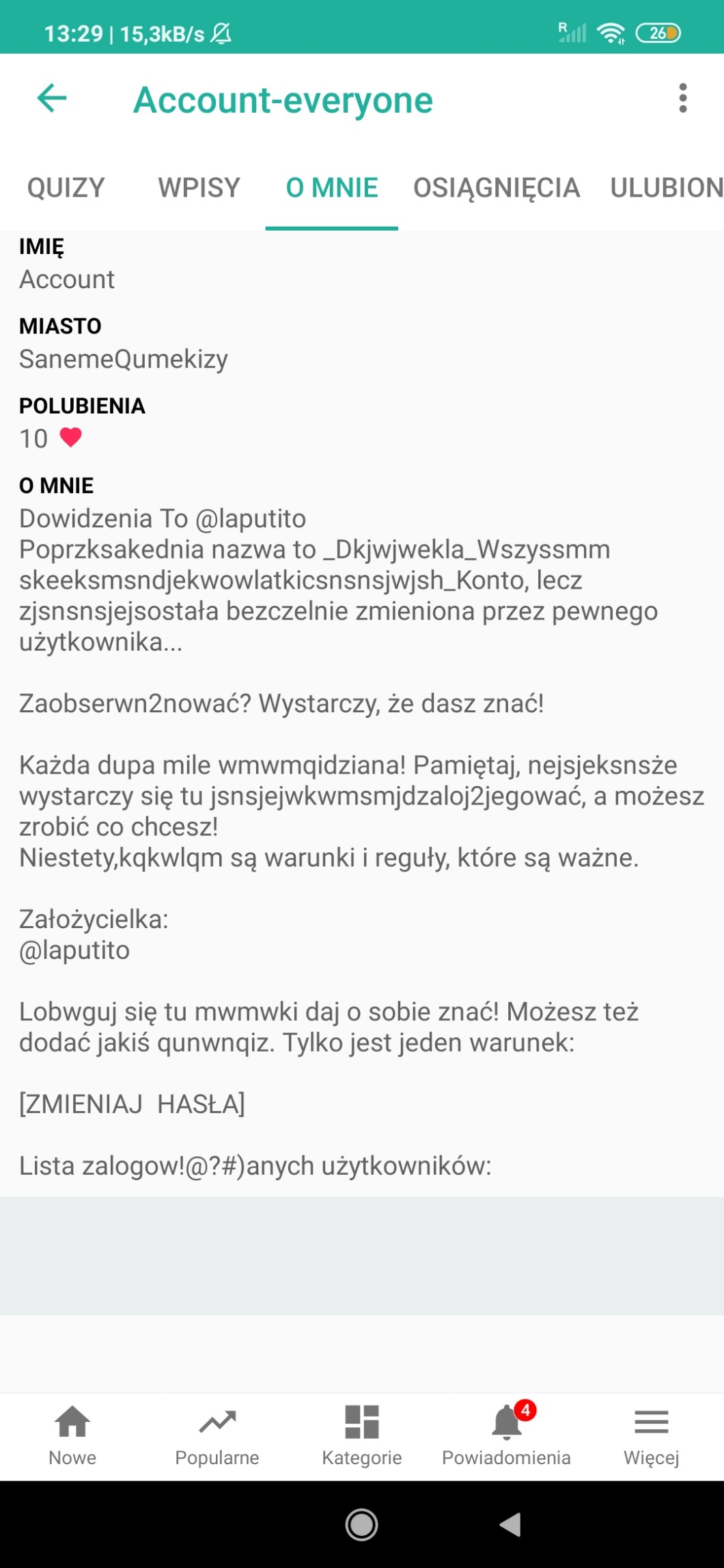Open Nowe in bottom navigation

tap(72, 1434)
